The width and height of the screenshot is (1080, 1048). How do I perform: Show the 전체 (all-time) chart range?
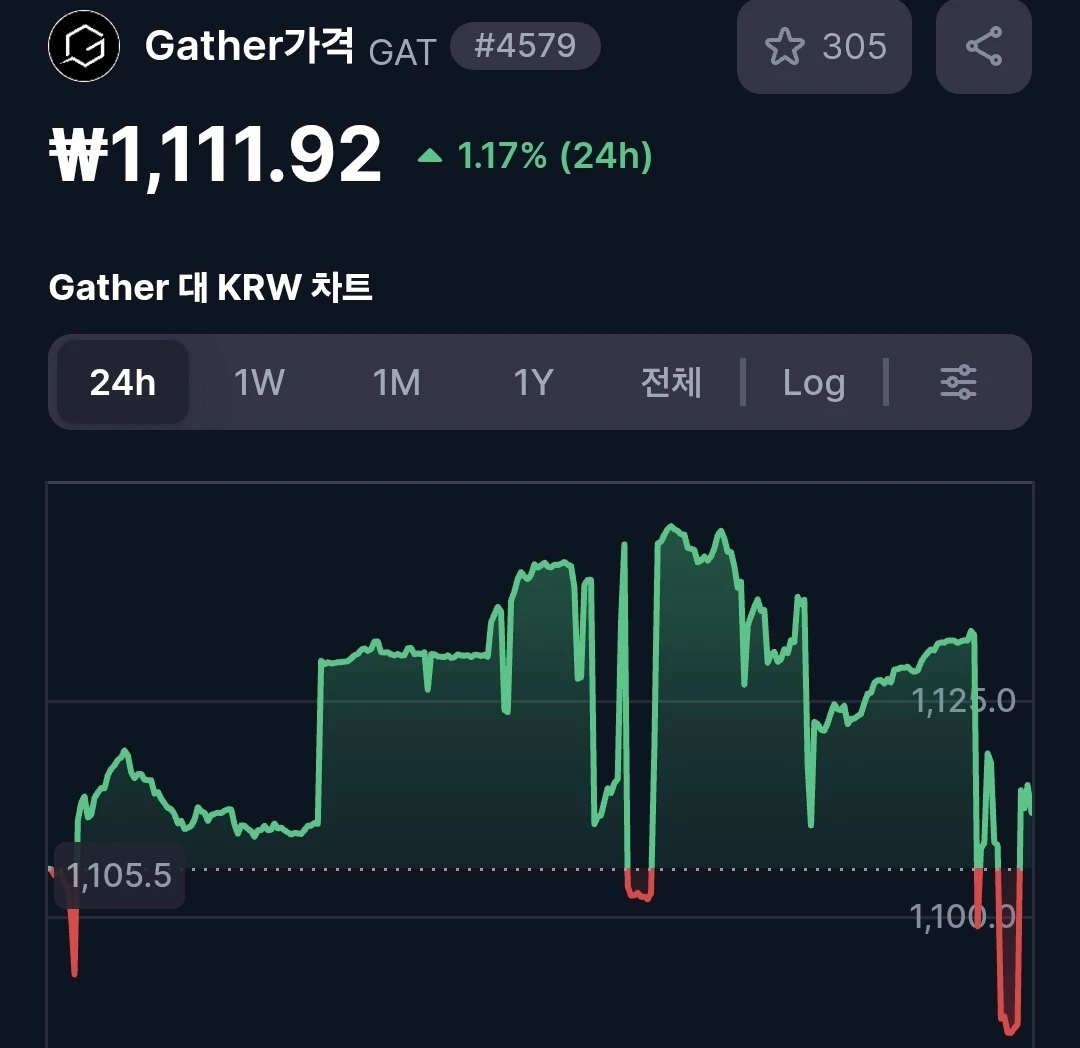pos(671,382)
